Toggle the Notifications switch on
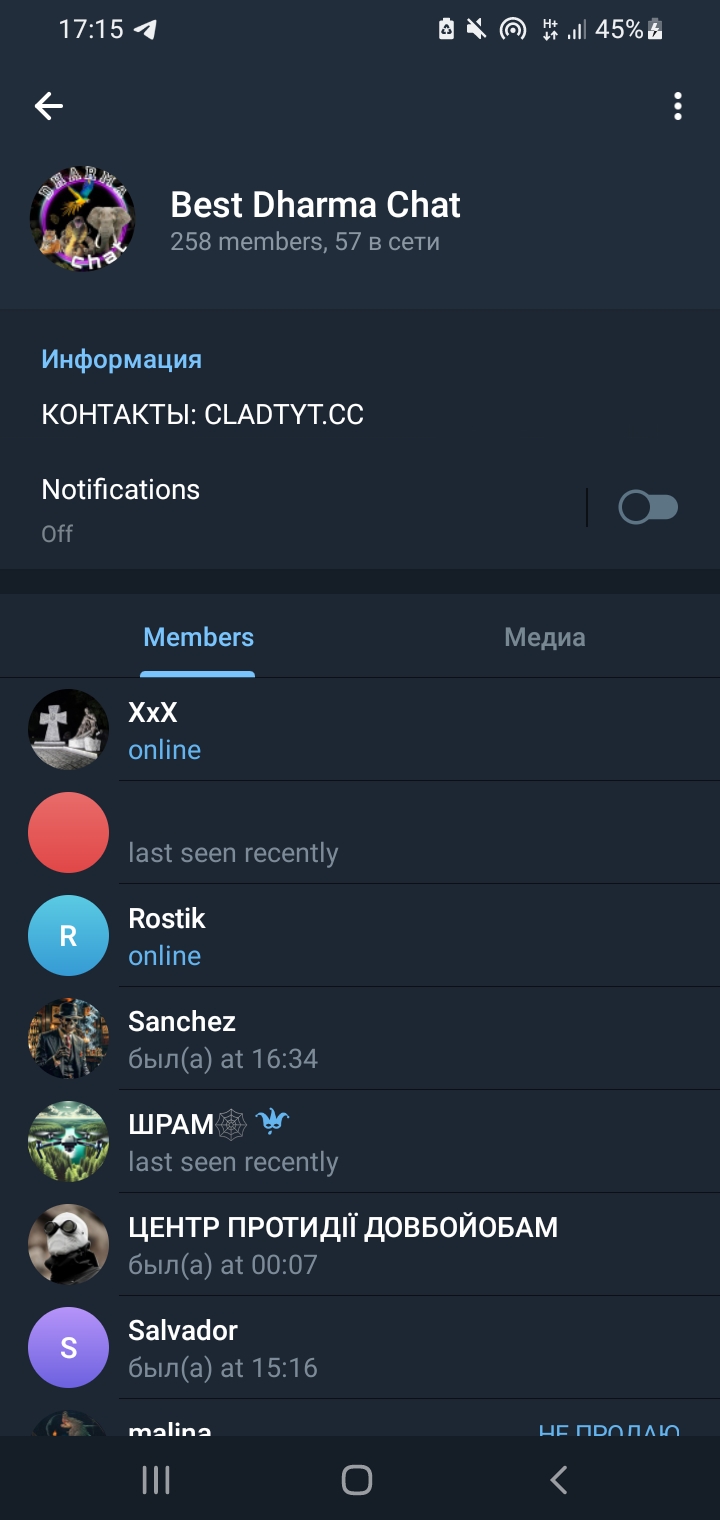Screen dimensions: 720x1520 pos(648,508)
